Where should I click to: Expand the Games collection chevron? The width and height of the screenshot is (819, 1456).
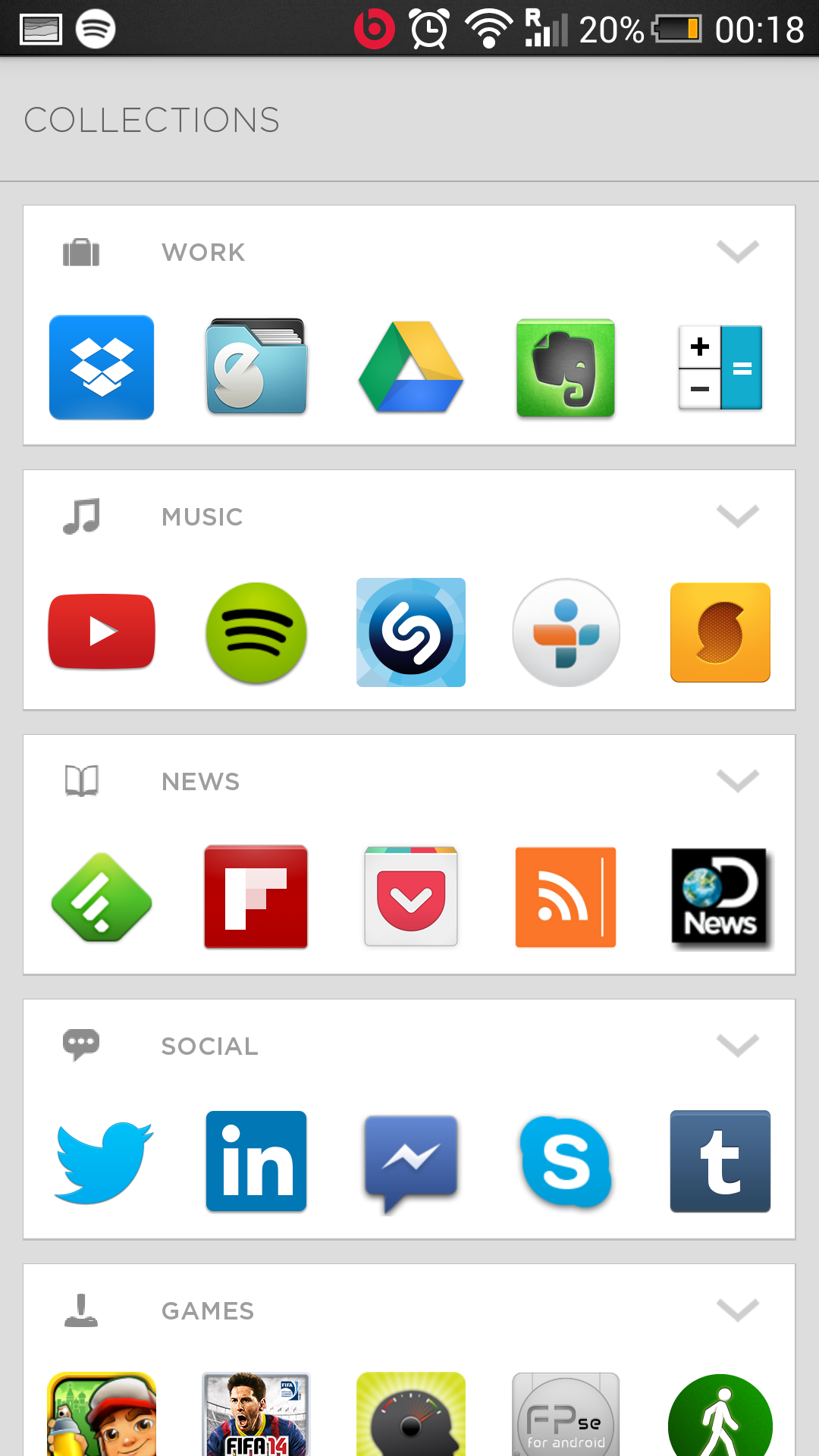point(737,1310)
